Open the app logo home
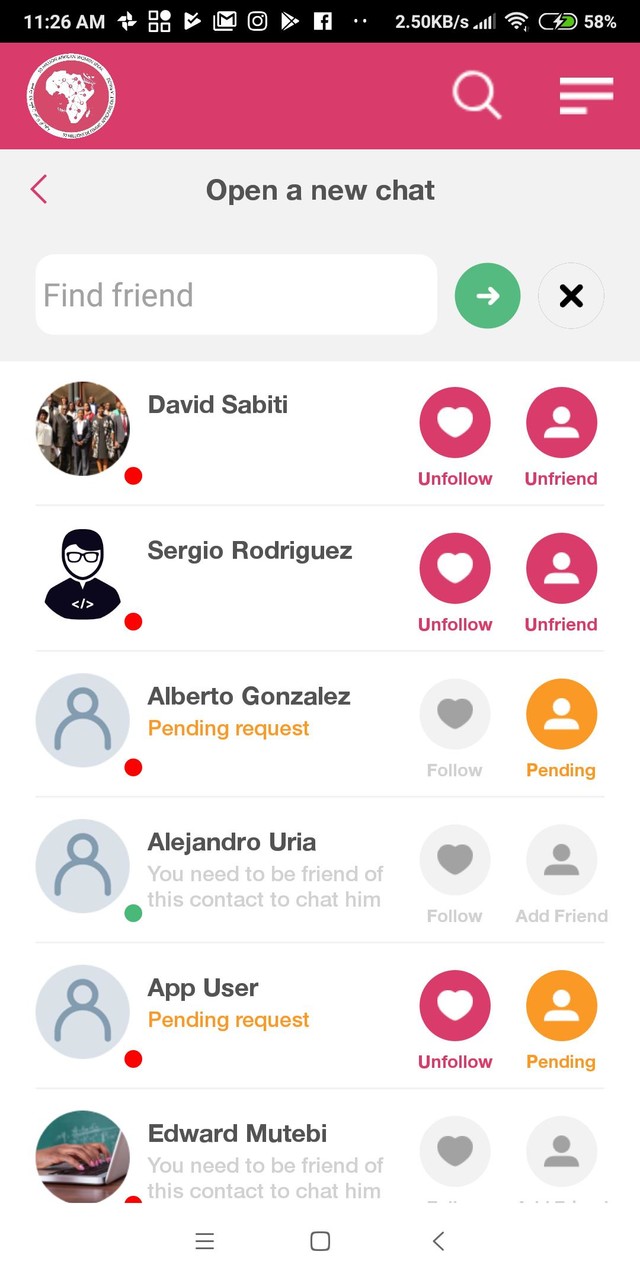640x1280 pixels. tap(71, 96)
